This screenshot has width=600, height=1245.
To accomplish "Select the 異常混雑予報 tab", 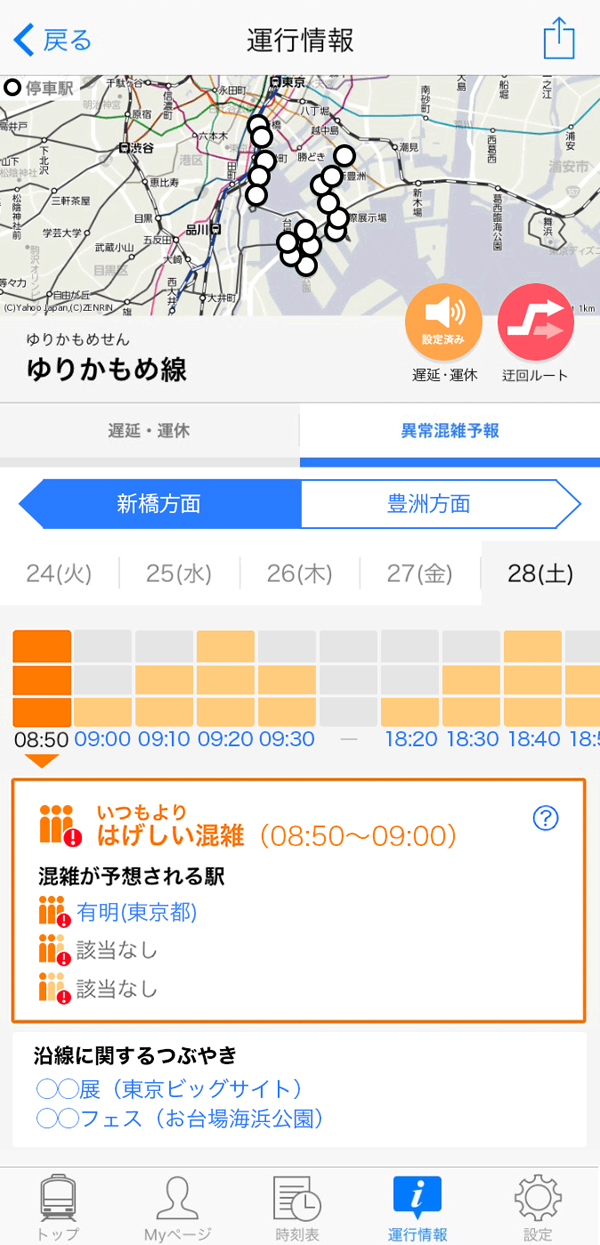I will 449,432.
